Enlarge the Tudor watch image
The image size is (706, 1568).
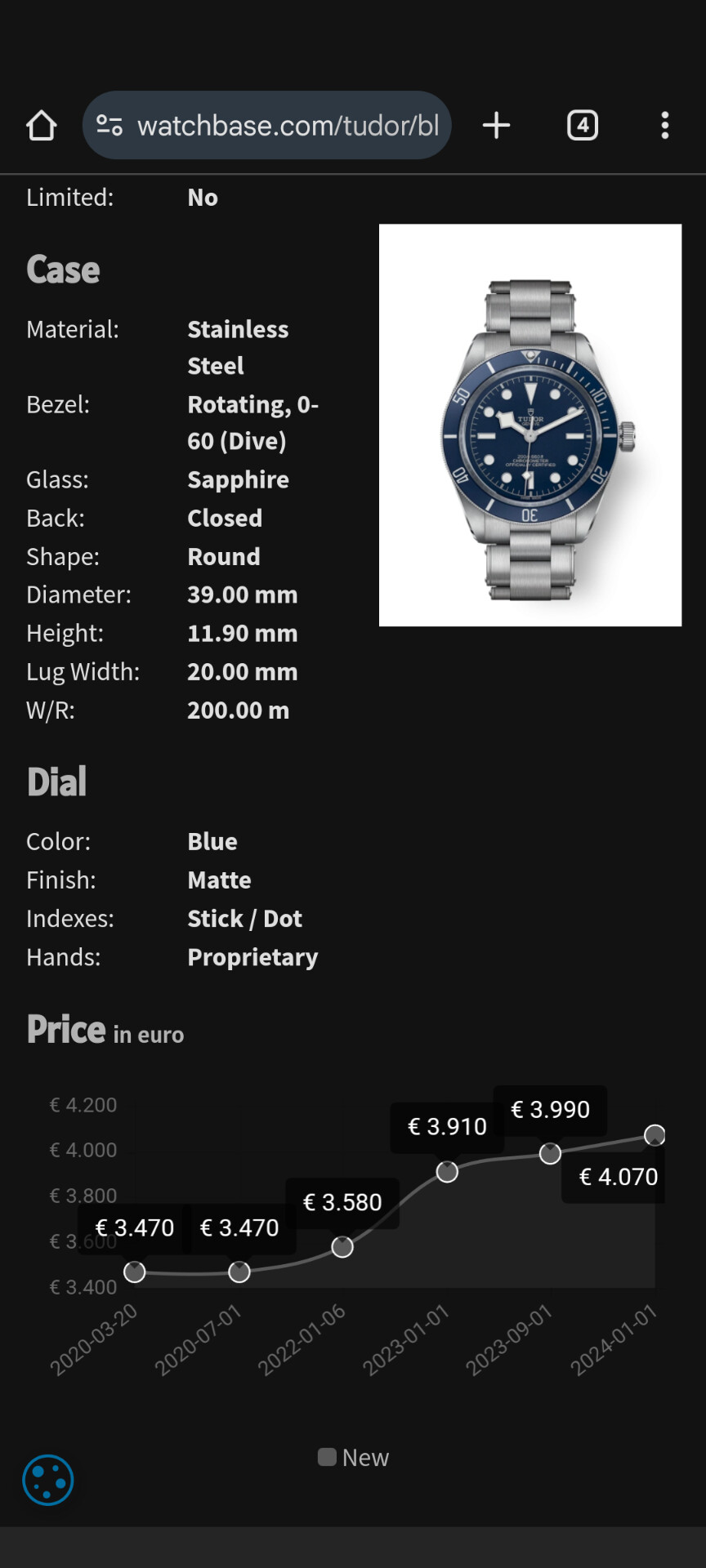tap(530, 425)
